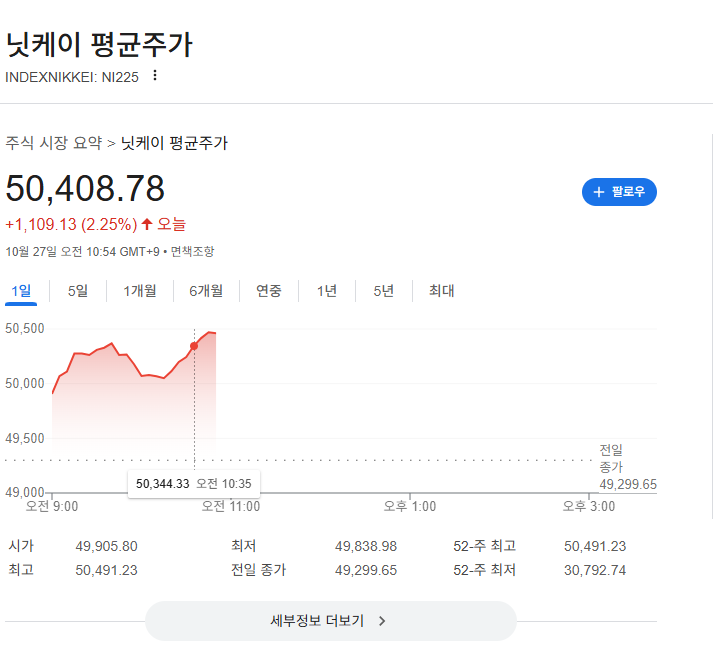Switch to the 1개월 chart range
The image size is (713, 670).
140,291
